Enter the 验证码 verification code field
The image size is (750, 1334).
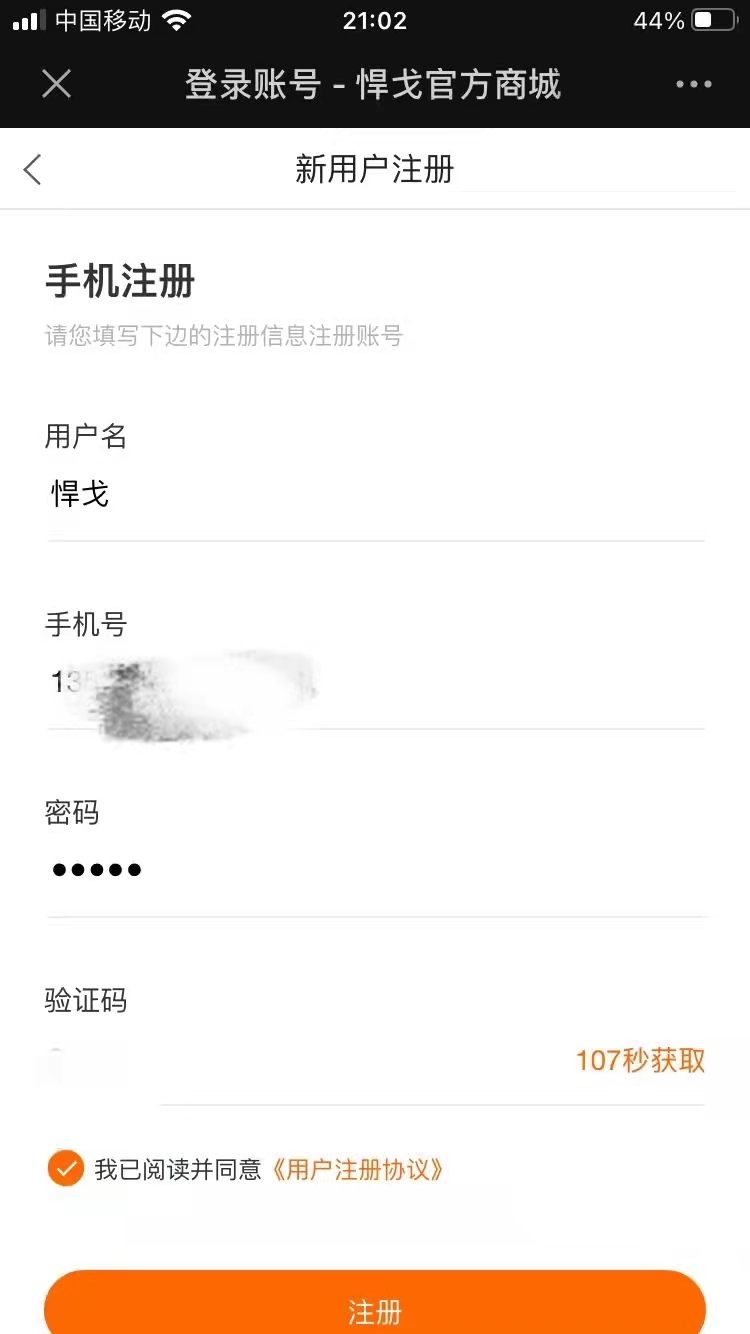pyautogui.click(x=300, y=1062)
